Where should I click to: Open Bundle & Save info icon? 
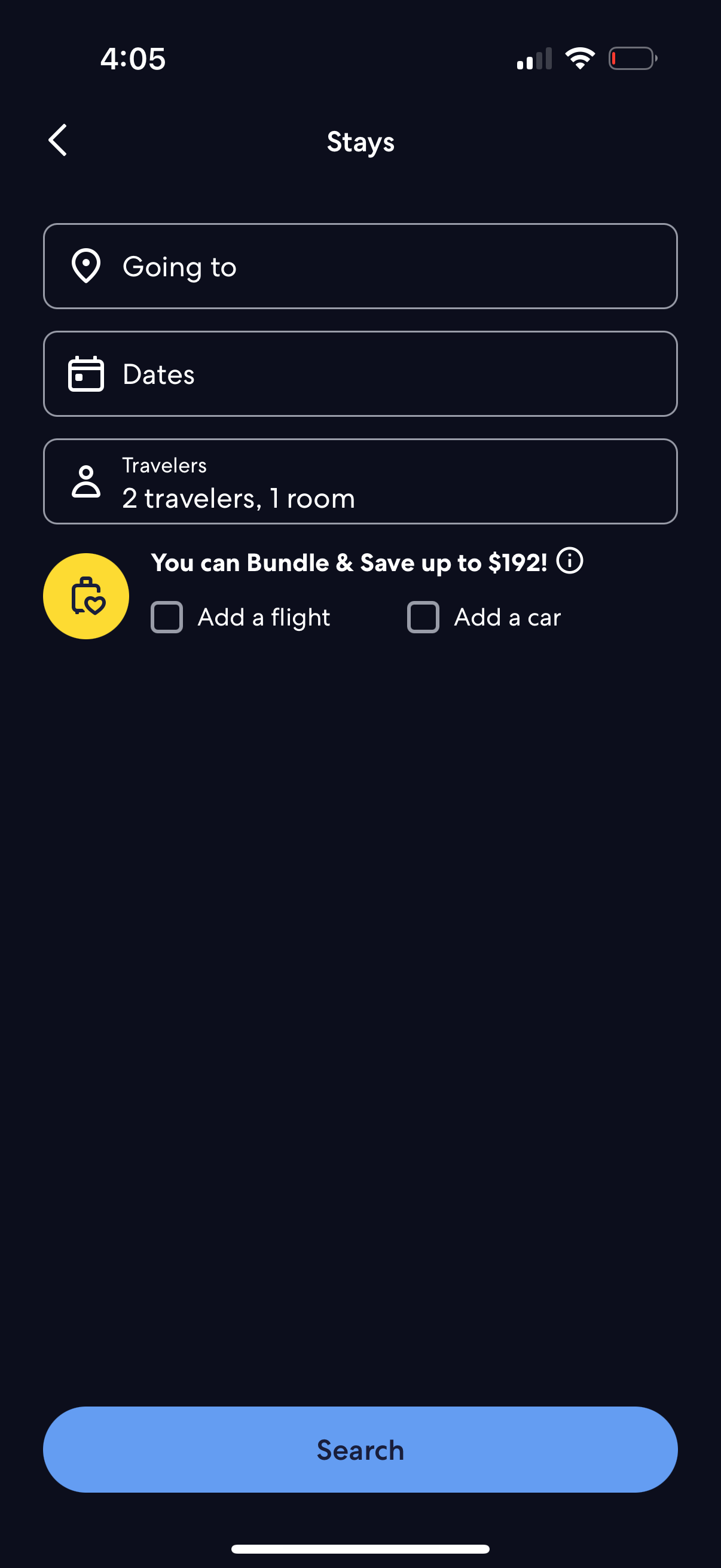(570, 560)
